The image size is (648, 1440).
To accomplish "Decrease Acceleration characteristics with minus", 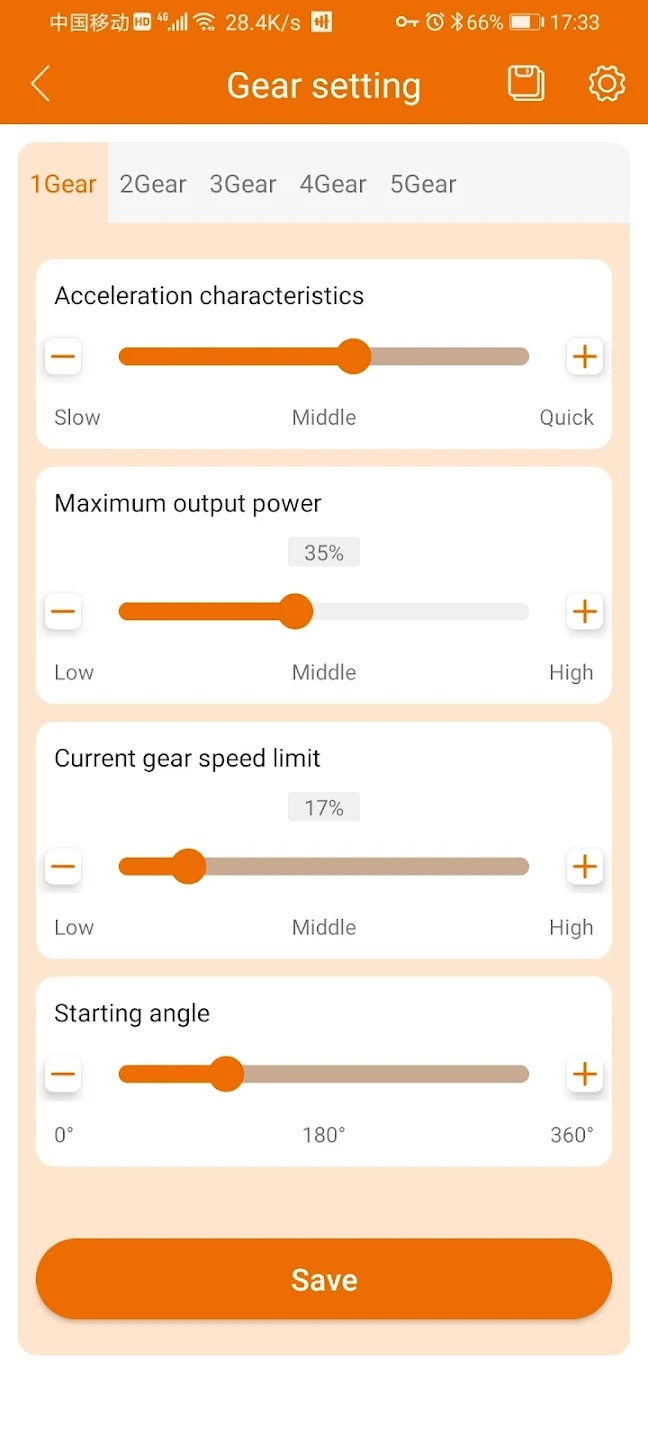I will [63, 356].
